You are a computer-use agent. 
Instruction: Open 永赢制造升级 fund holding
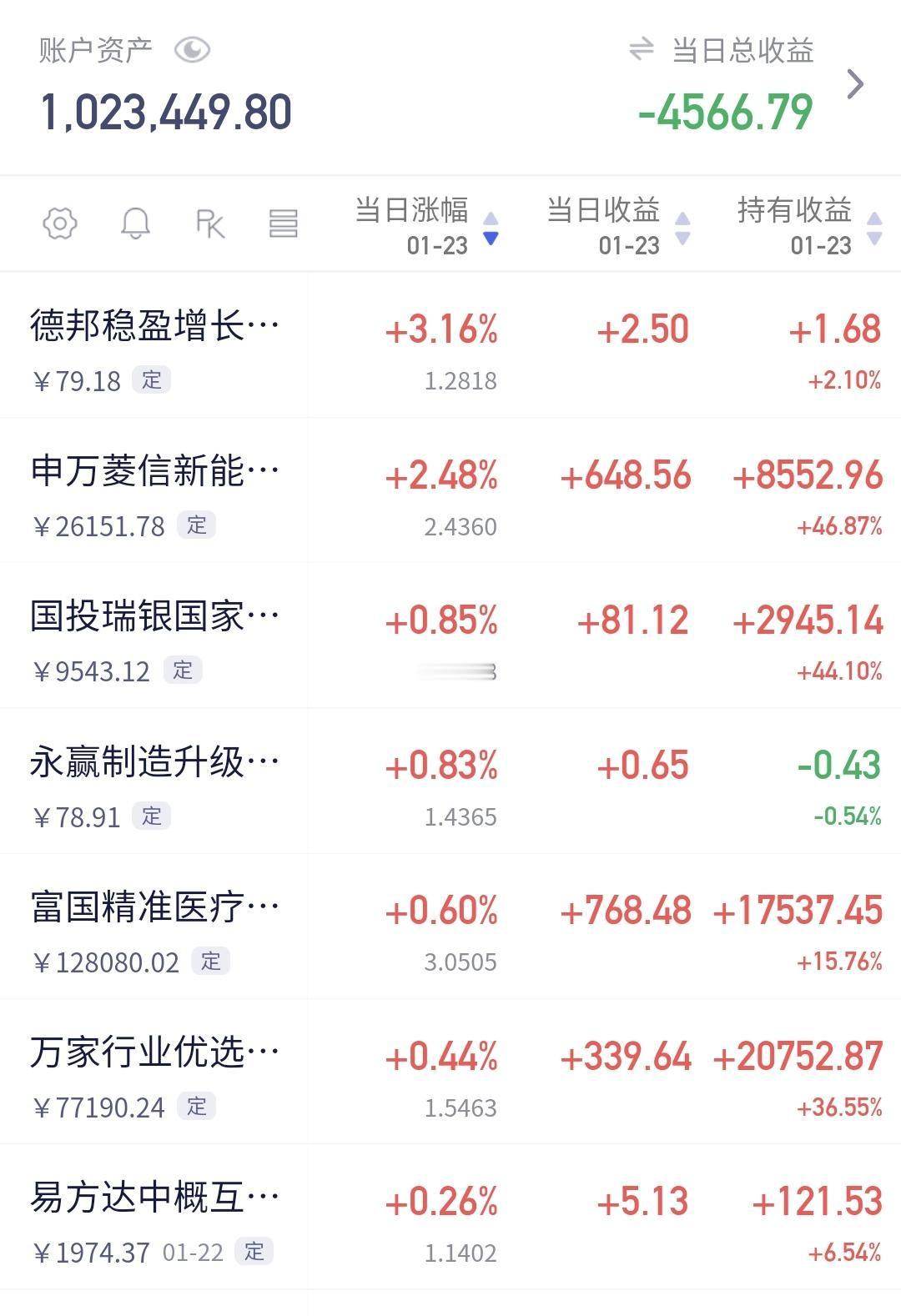155,762
